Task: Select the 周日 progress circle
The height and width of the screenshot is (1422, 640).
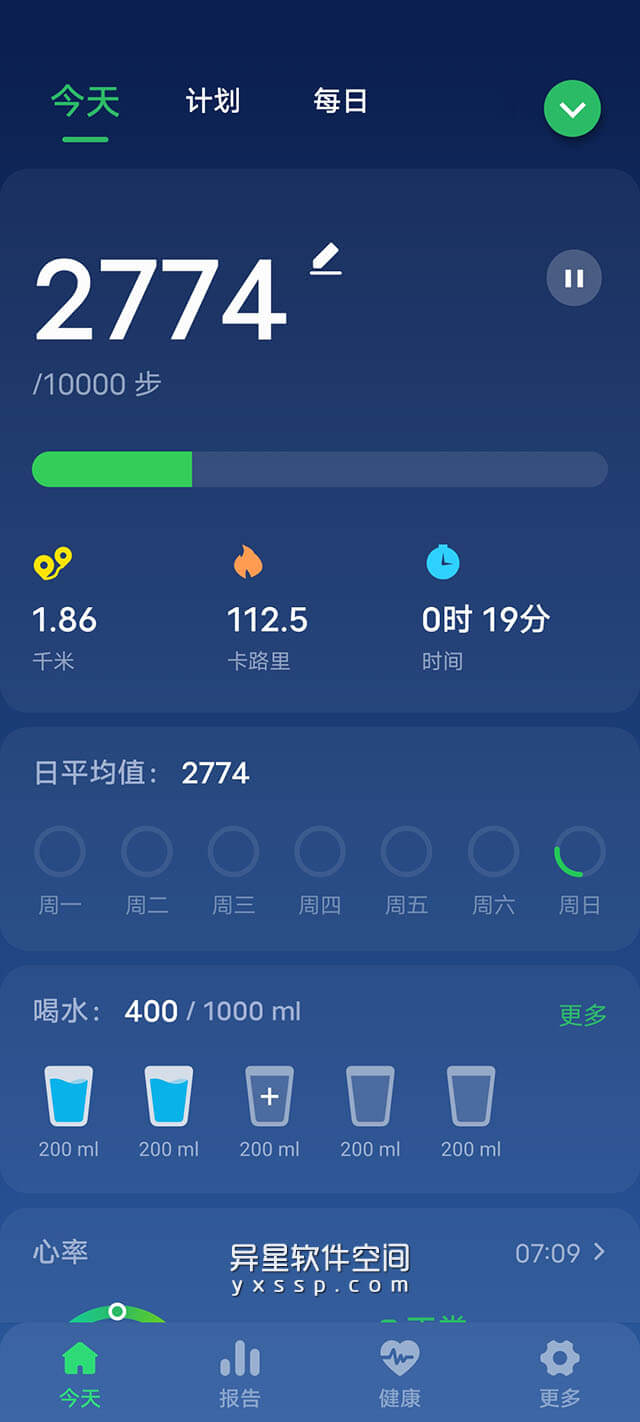Action: tap(580, 852)
